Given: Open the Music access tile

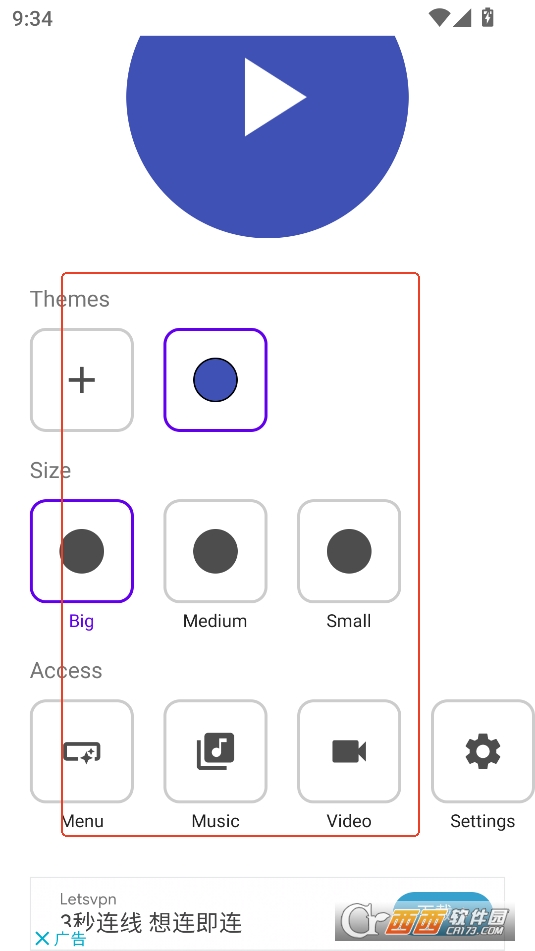Looking at the screenshot, I should pyautogui.click(x=215, y=751).
